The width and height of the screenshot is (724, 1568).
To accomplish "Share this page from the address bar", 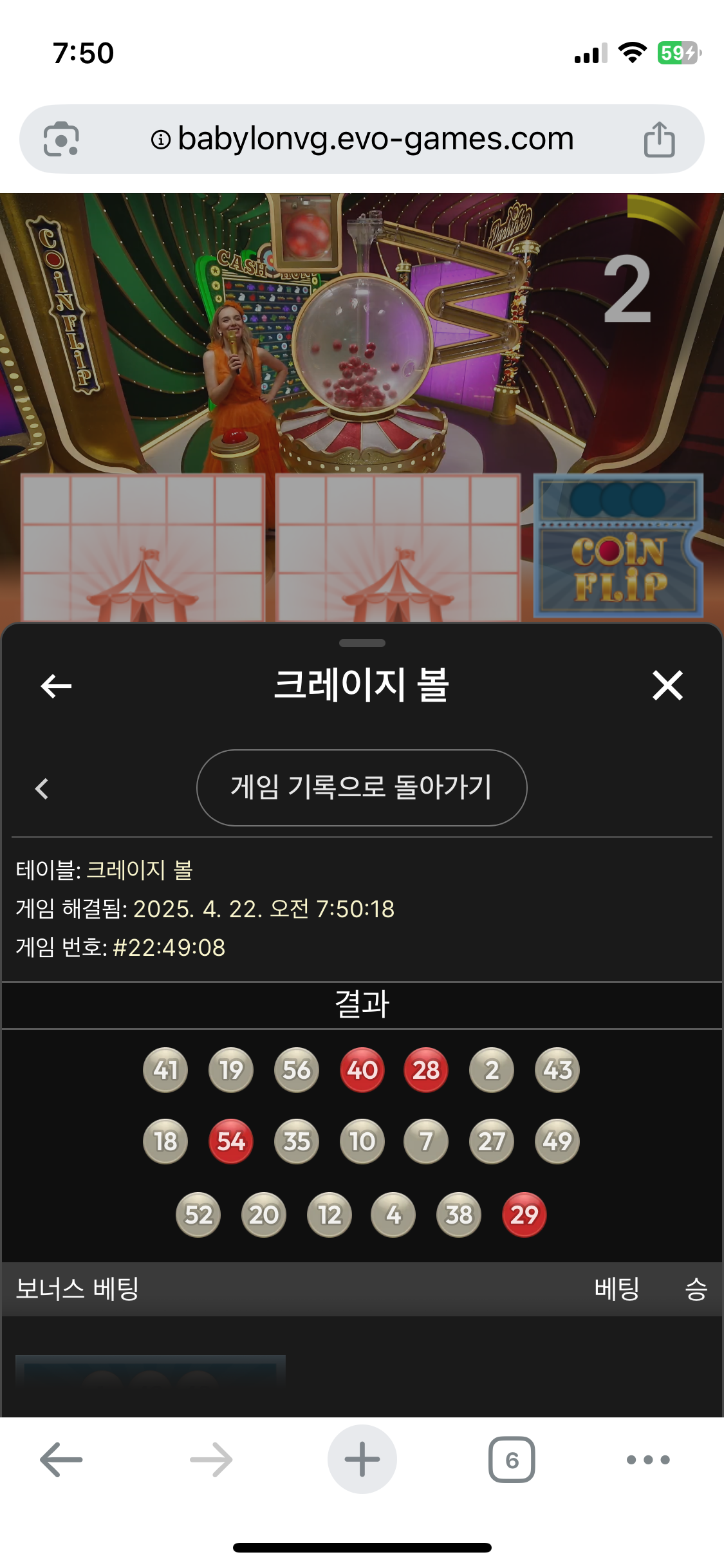I will 659,139.
